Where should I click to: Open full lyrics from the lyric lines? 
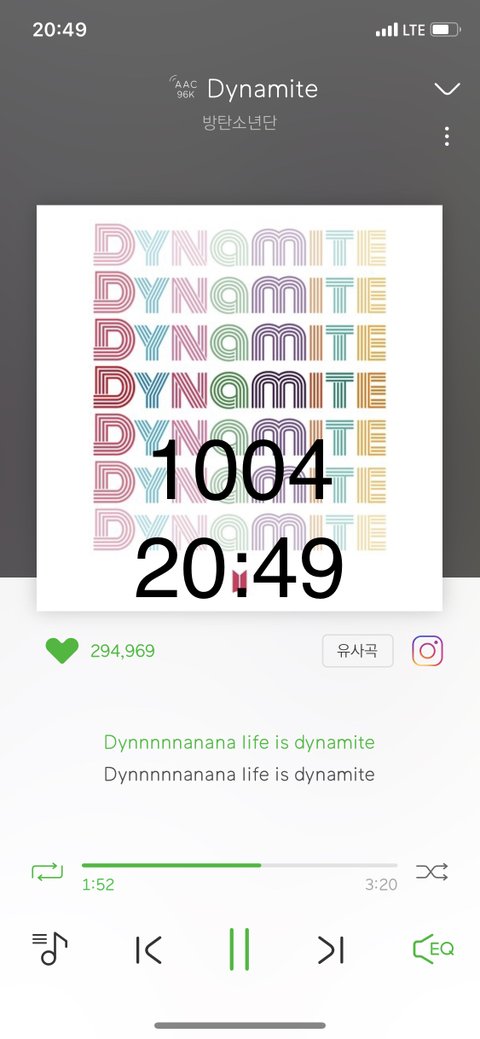coord(239,758)
